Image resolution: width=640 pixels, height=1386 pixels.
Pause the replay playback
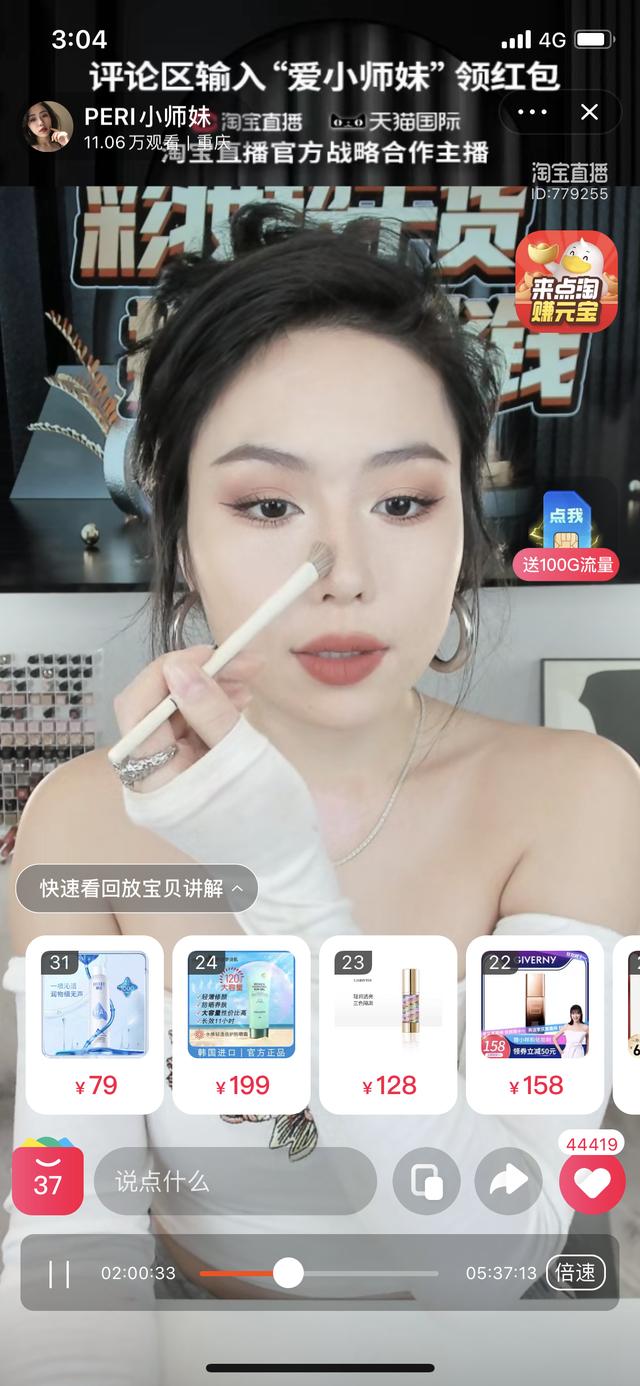[x=59, y=1273]
